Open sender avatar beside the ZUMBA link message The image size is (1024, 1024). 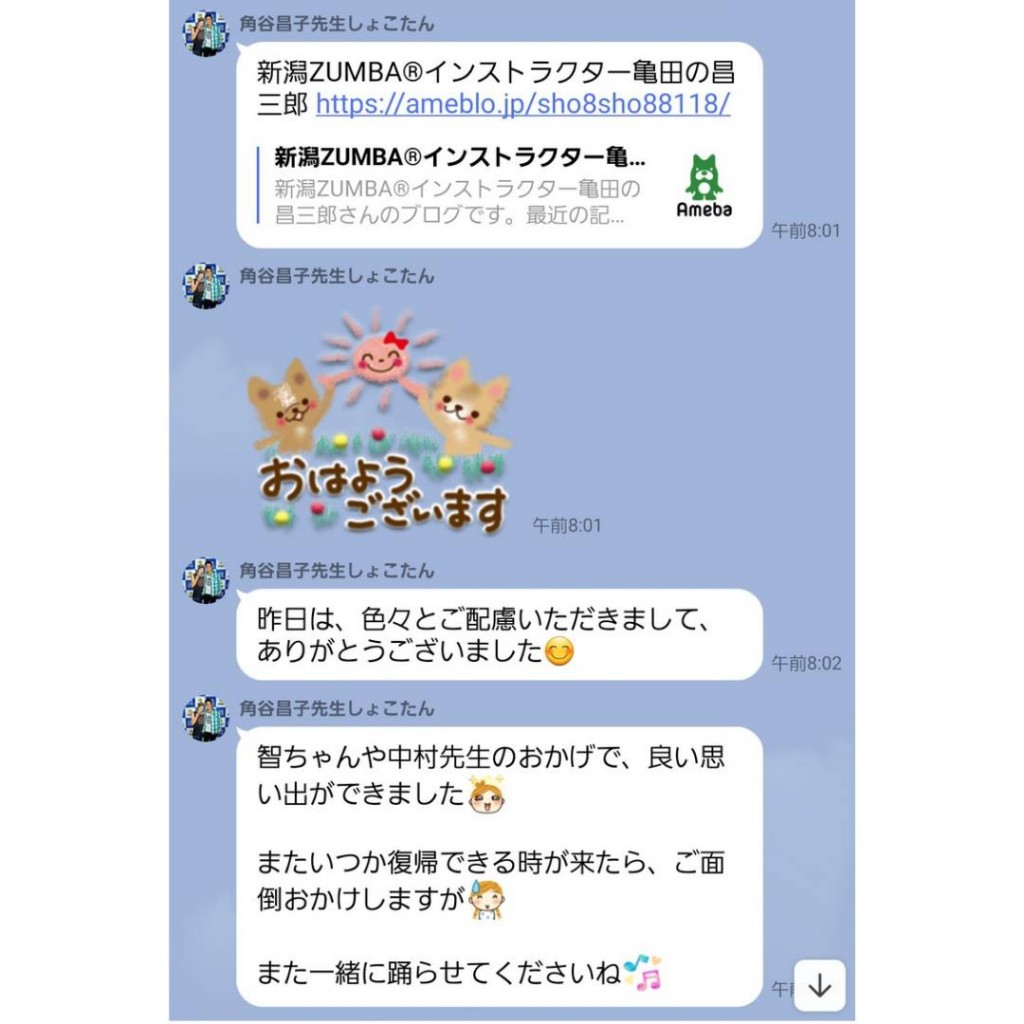206,35
